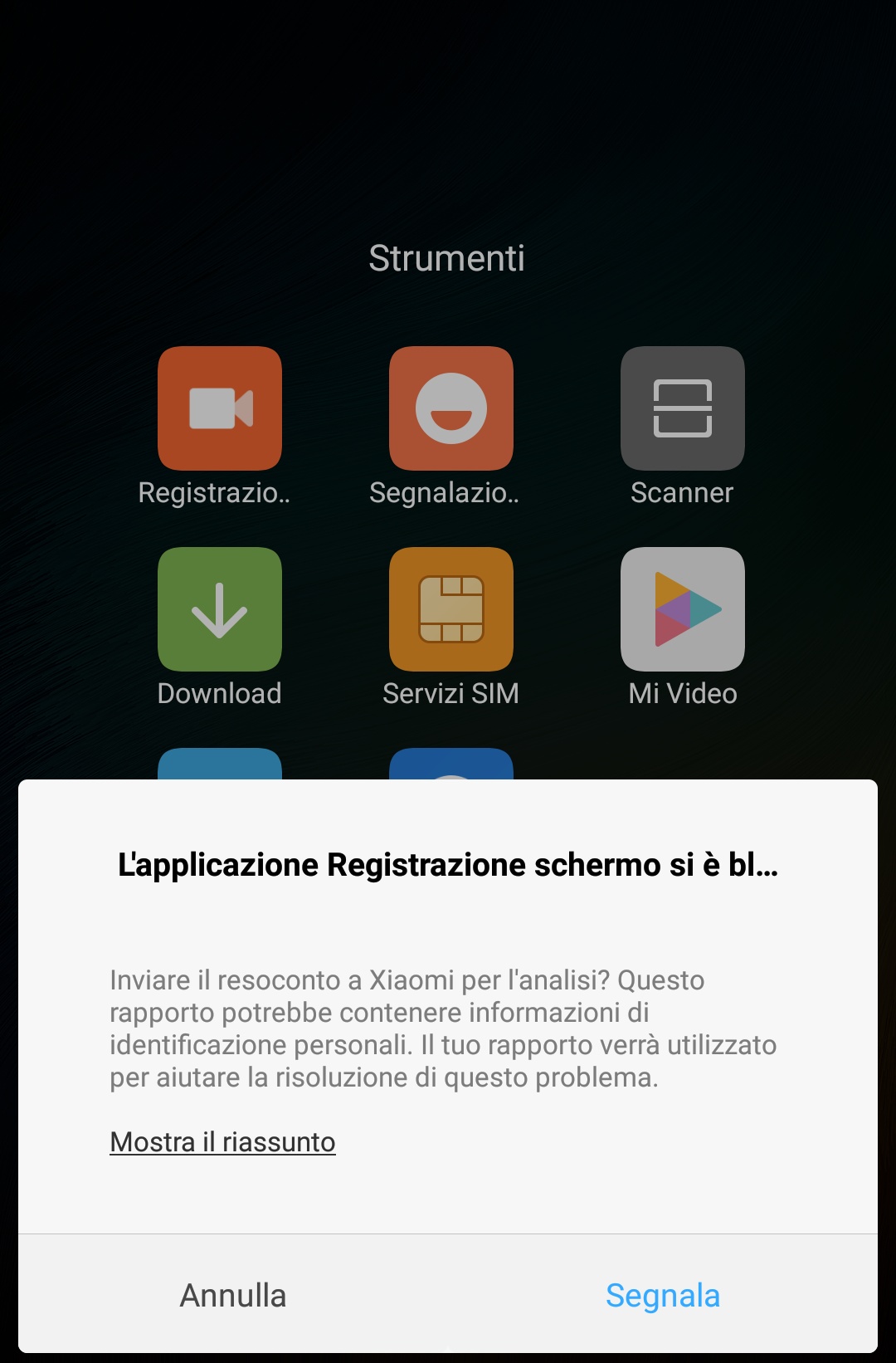Dismiss the dialog with Annulla
Viewport: 896px width, 1363px height.
tap(233, 1295)
